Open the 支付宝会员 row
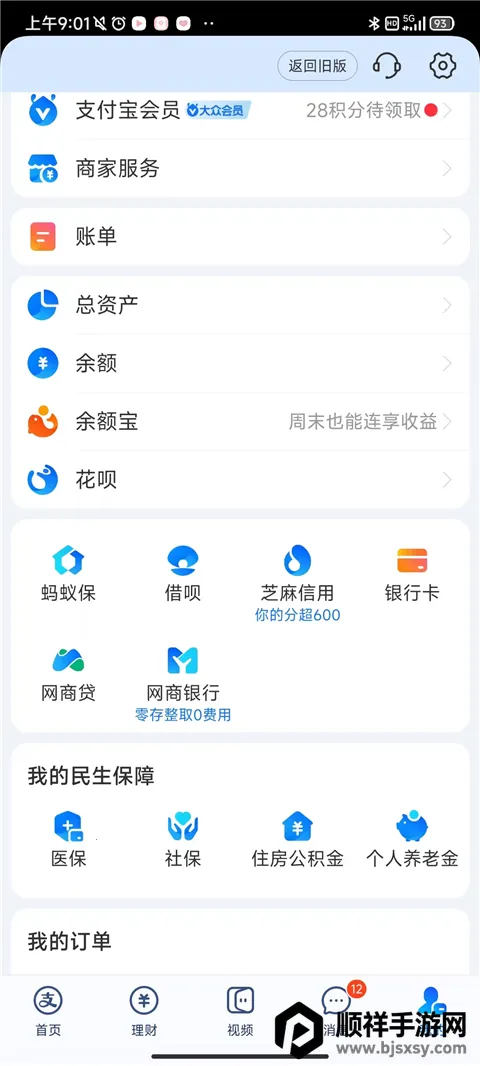The width and height of the screenshot is (480, 1066). tap(240, 110)
